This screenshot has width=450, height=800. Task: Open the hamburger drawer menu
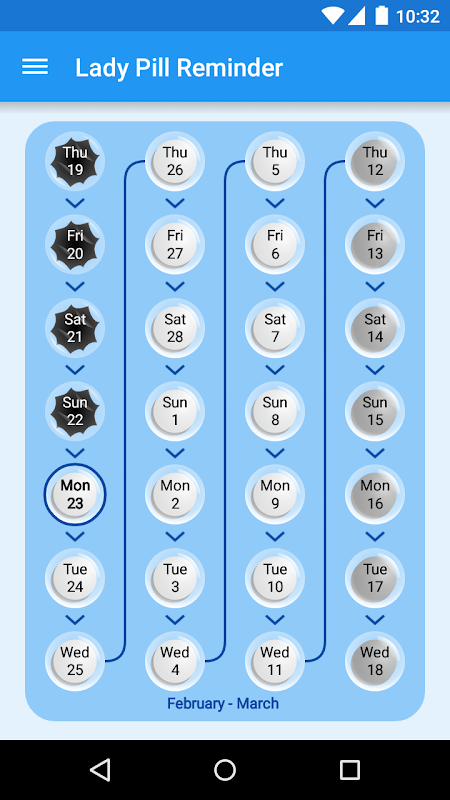coord(35,67)
